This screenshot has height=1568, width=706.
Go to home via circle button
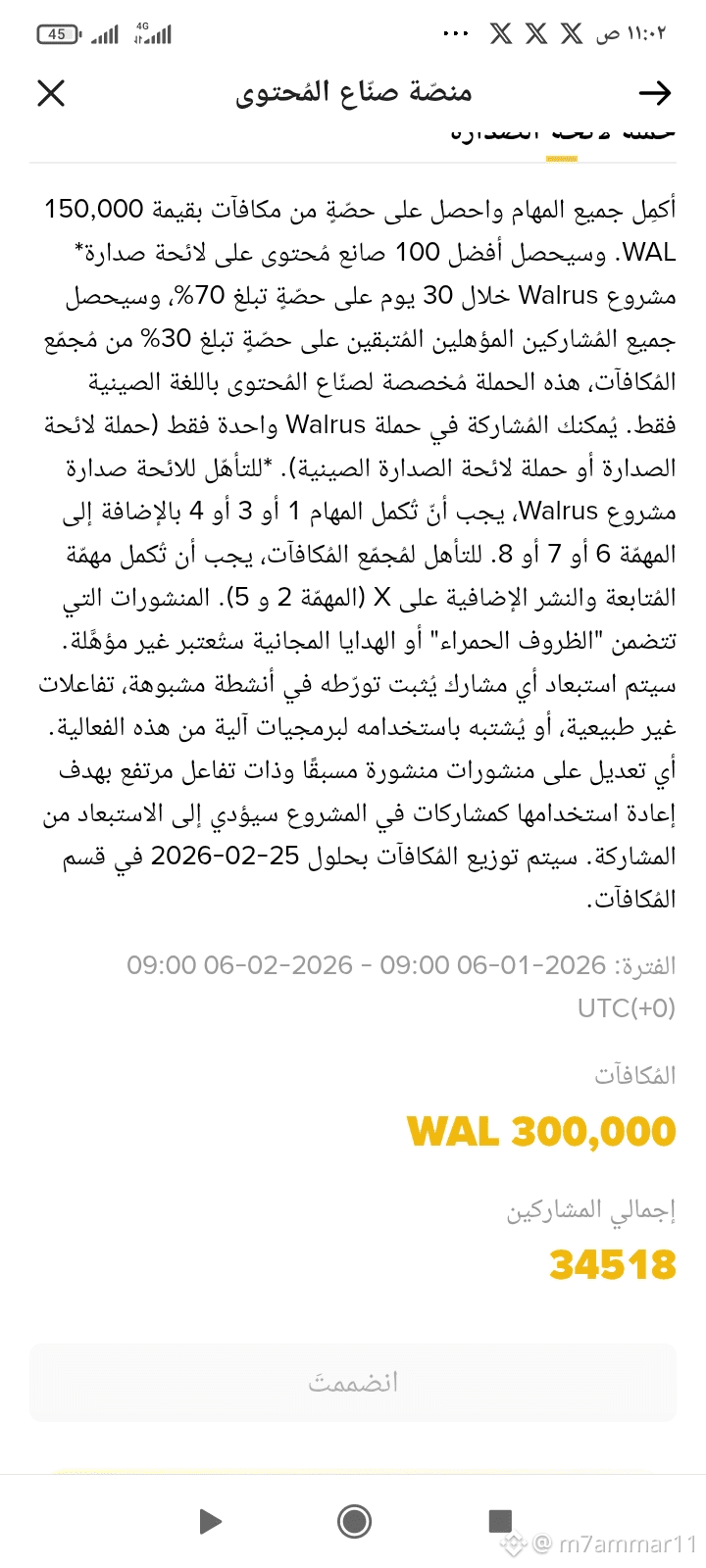(353, 1521)
